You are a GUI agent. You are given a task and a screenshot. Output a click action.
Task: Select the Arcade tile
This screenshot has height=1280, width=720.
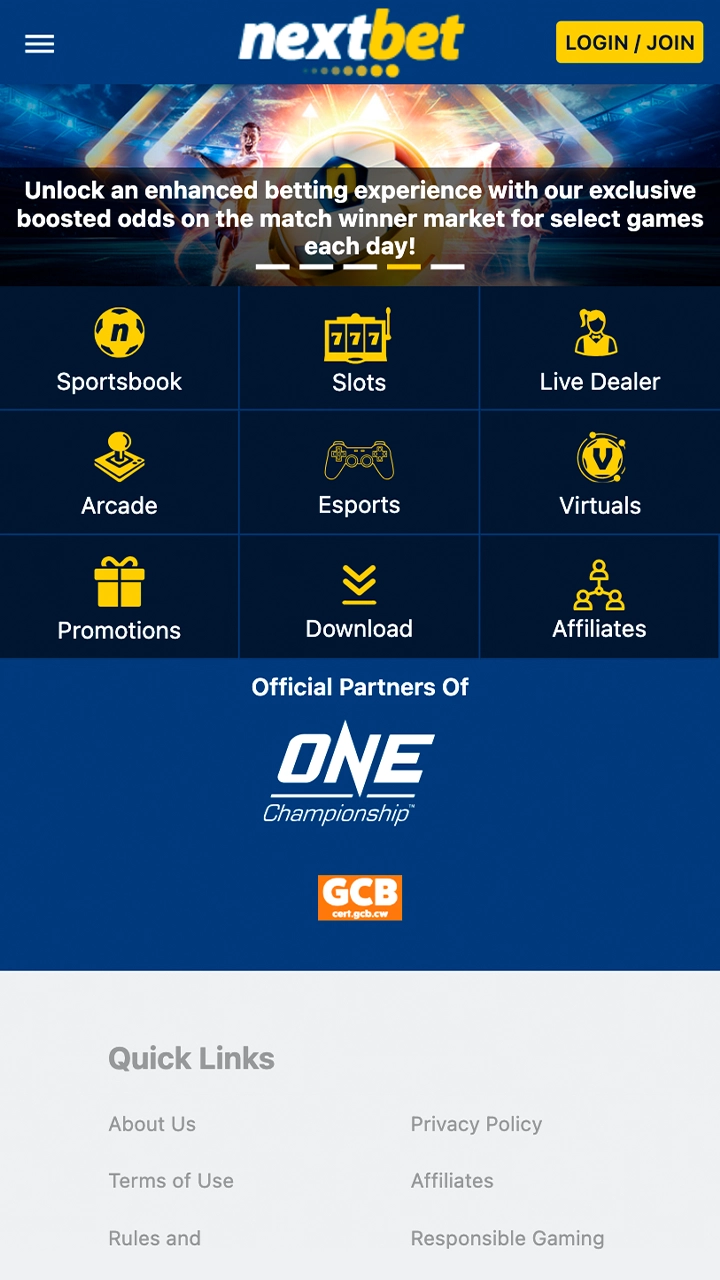pos(119,473)
